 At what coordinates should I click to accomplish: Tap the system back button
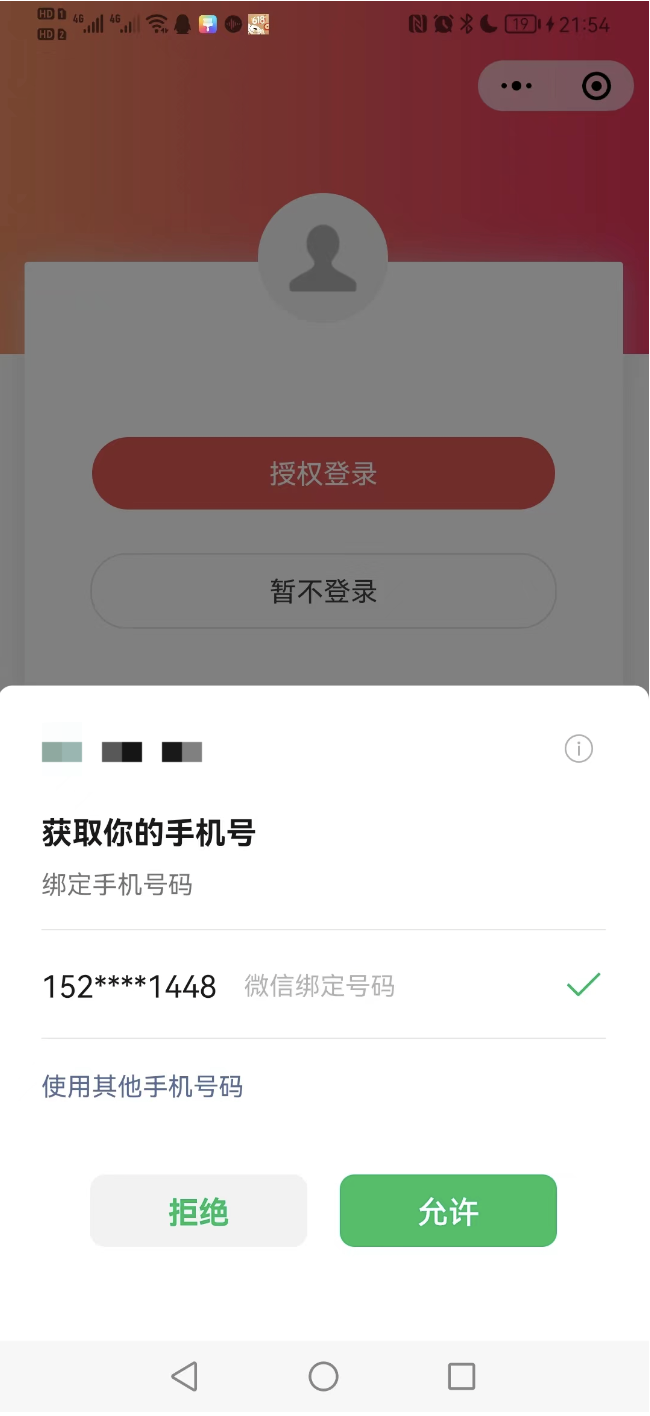coord(184,1377)
